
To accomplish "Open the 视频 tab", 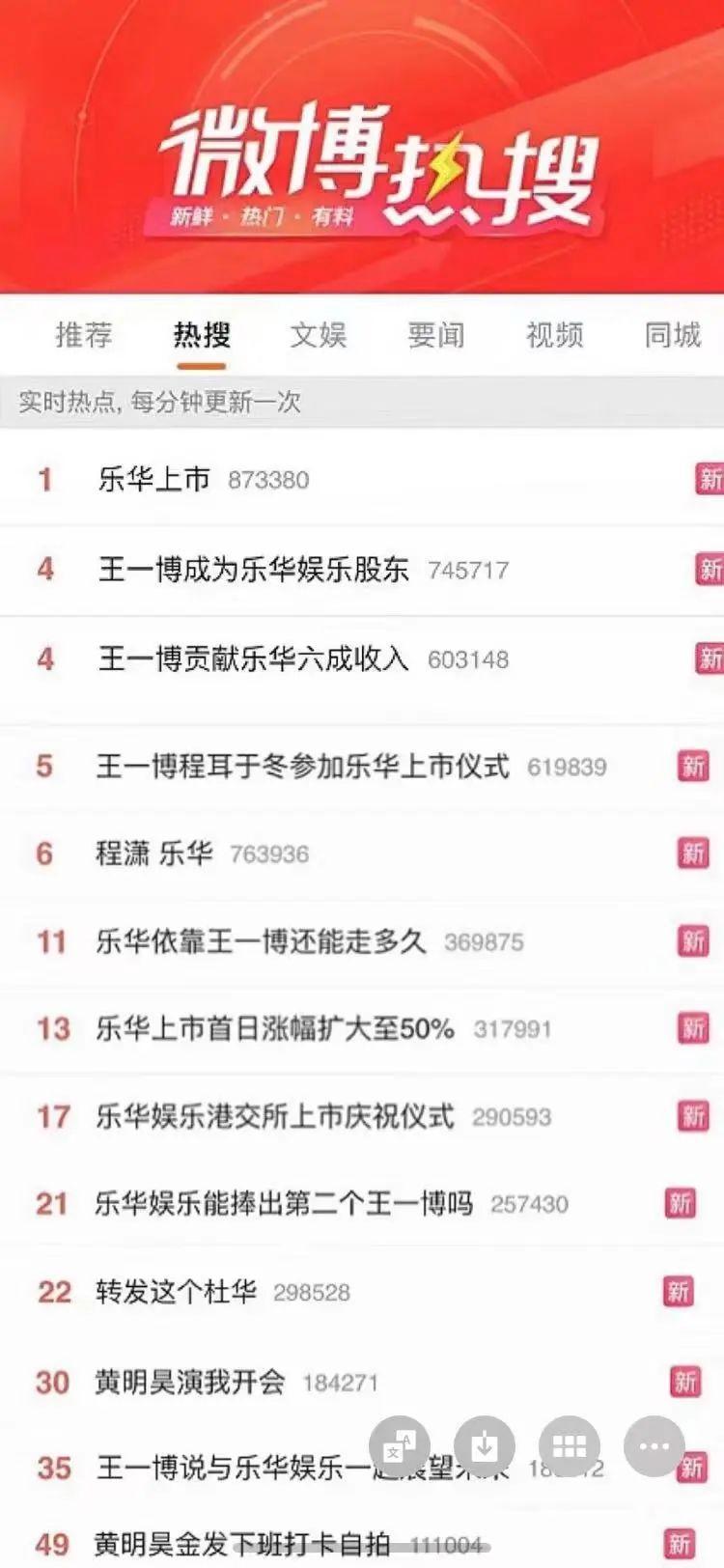I will pyautogui.click(x=554, y=335).
